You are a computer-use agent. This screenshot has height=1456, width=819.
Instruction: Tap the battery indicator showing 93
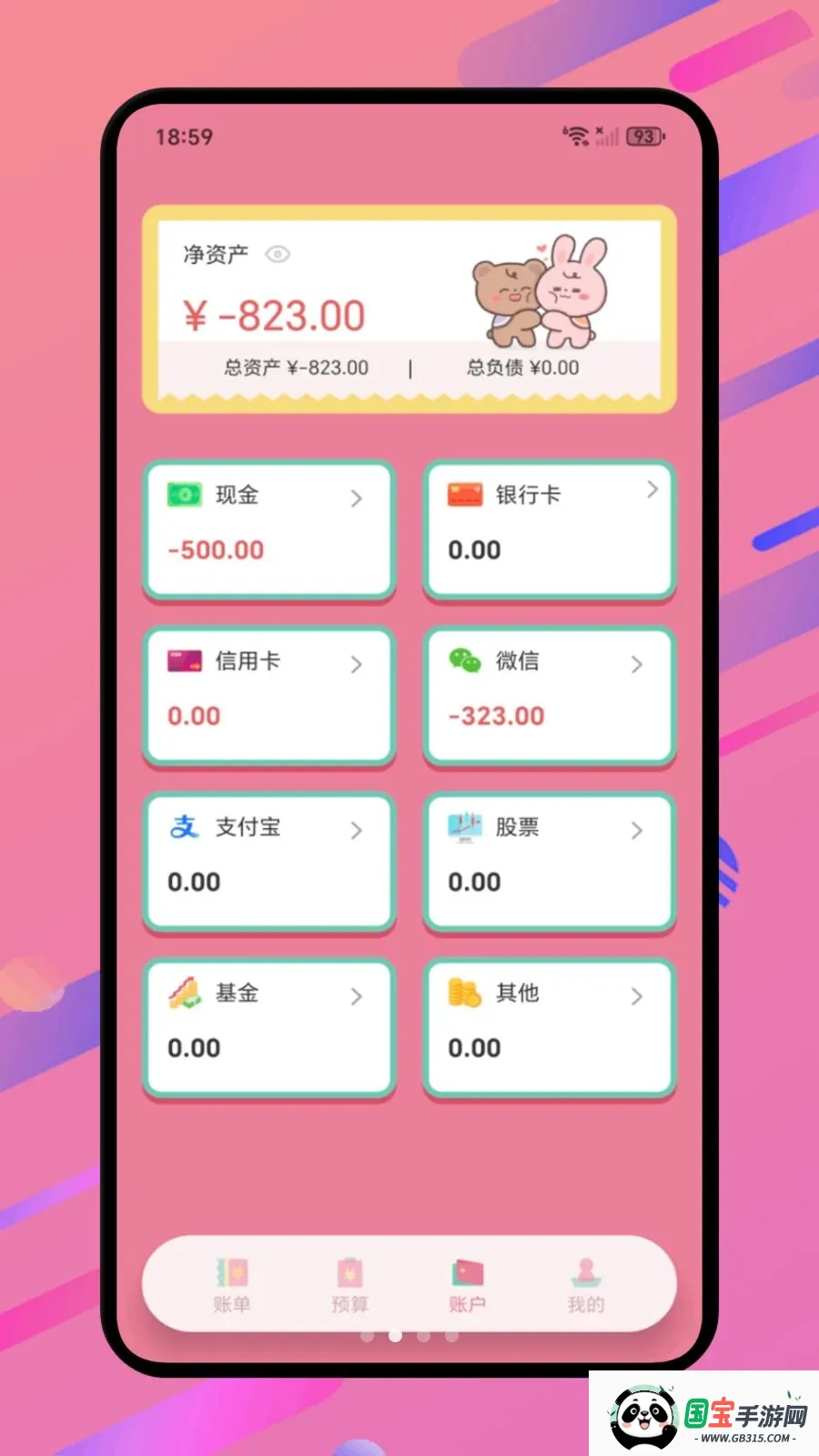pyautogui.click(x=644, y=135)
